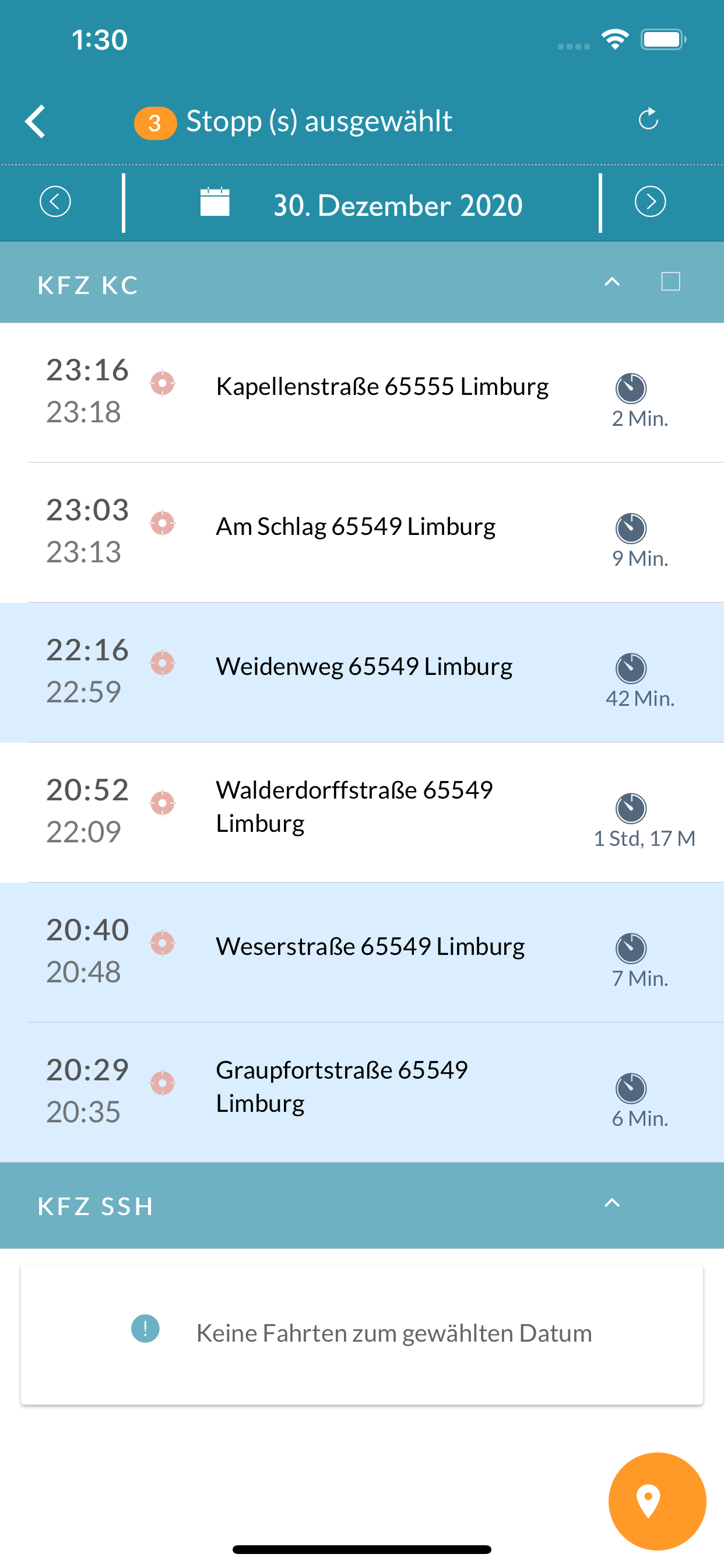This screenshot has width=724, height=1568.
Task: Deselect the Graupfortstraße 65549 Limburg stop
Action: (x=362, y=1093)
